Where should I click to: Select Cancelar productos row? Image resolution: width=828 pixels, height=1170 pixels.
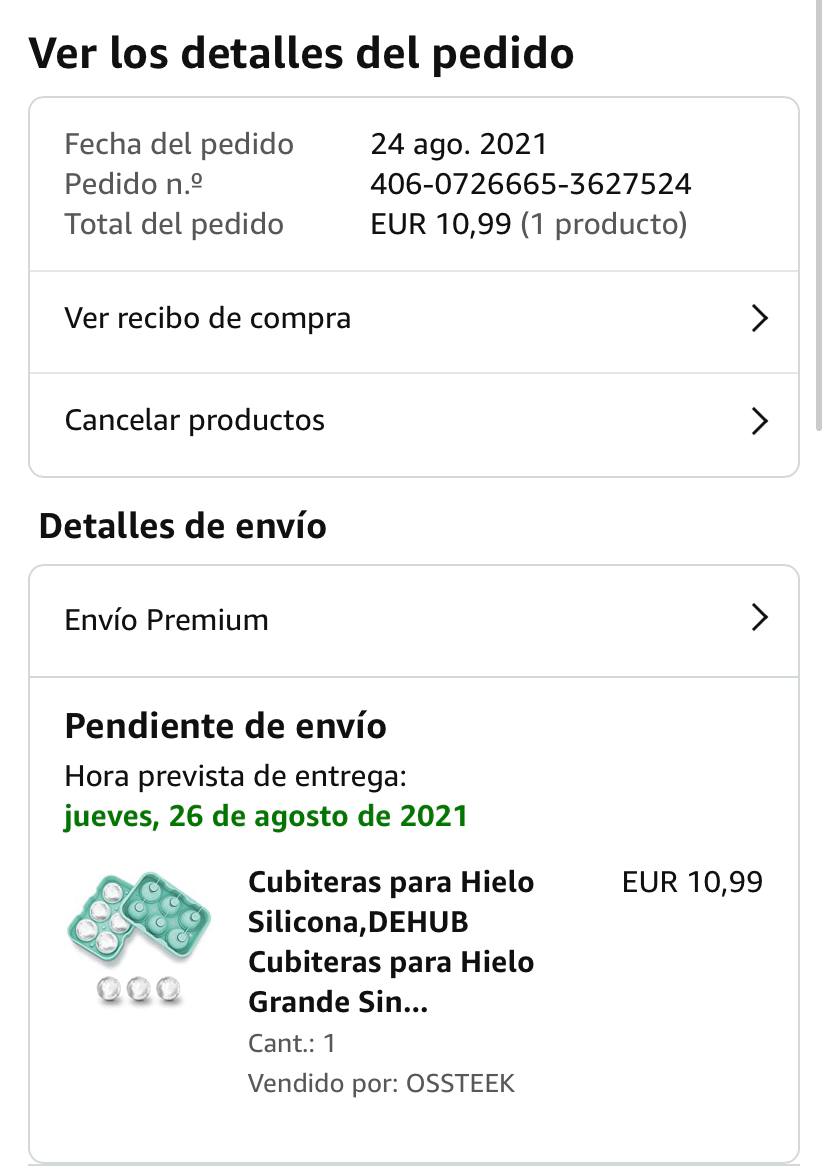click(x=413, y=421)
